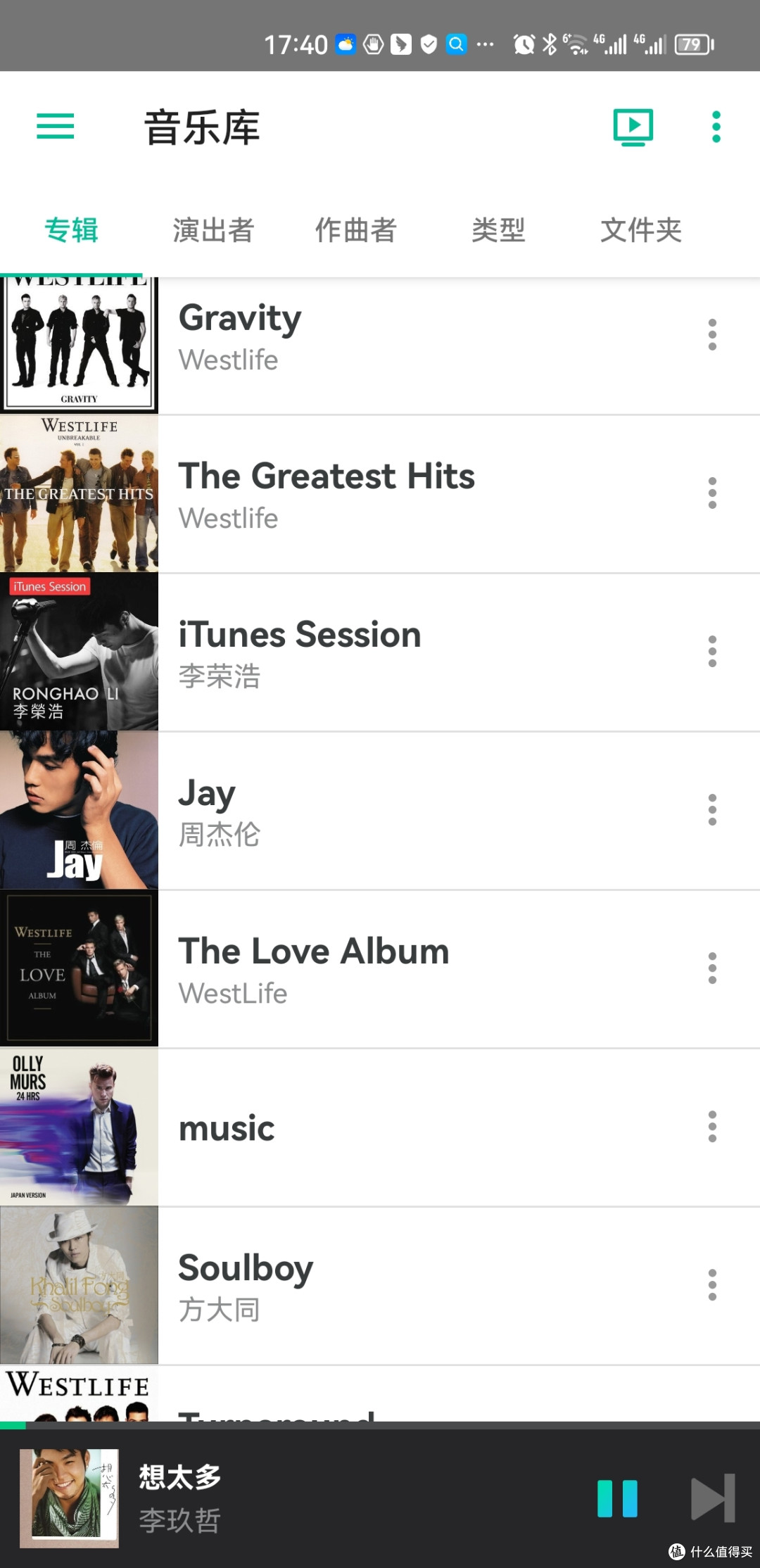Pause the currently playing song
The width and height of the screenshot is (760, 1568).
(617, 1498)
